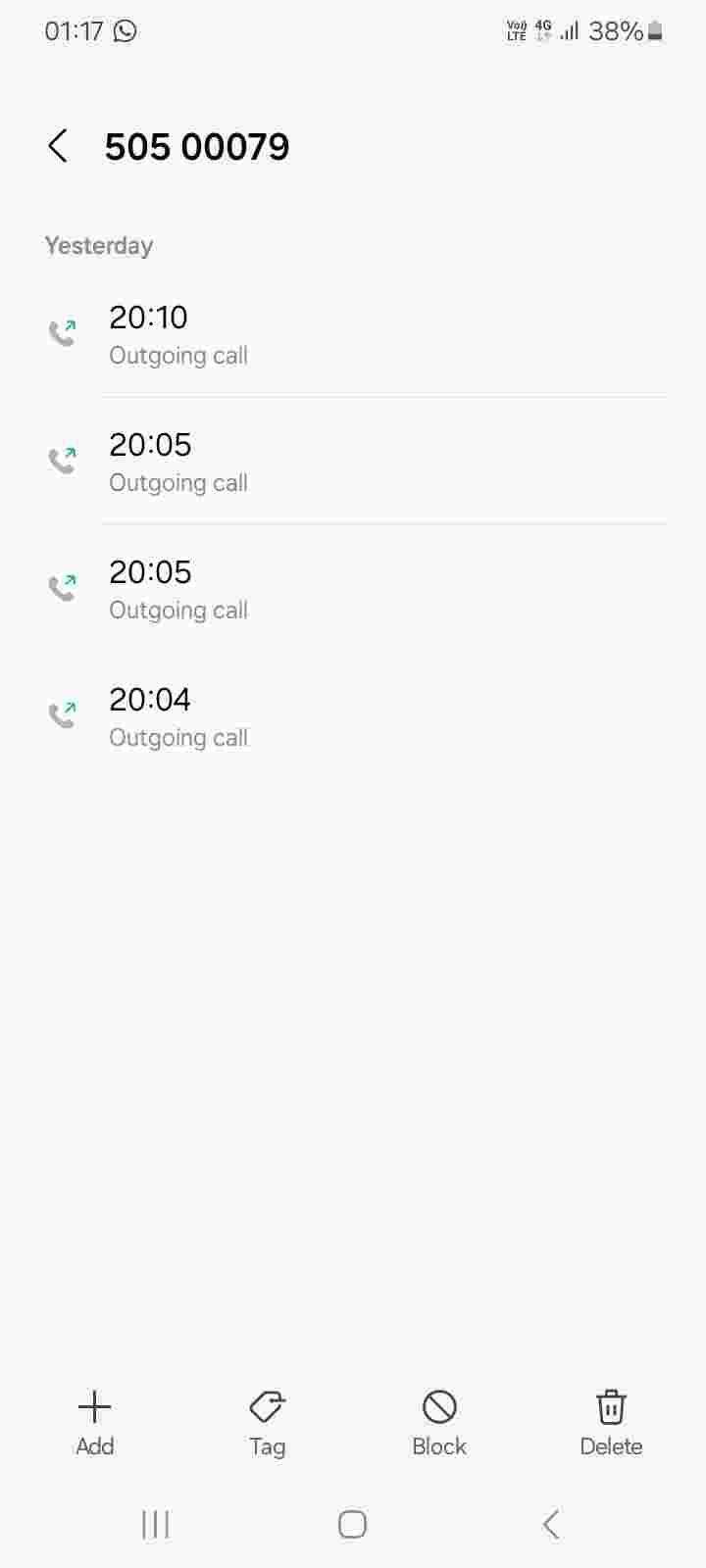Block this phone number
Viewport: 706px width, 1568px height.
click(x=438, y=1422)
